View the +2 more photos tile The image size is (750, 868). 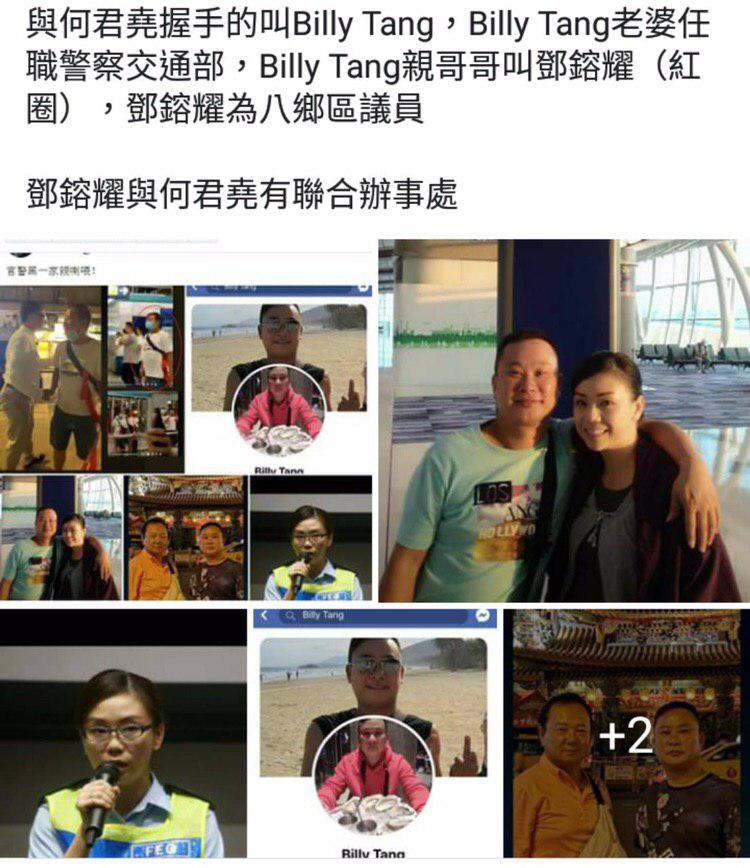pos(627,735)
